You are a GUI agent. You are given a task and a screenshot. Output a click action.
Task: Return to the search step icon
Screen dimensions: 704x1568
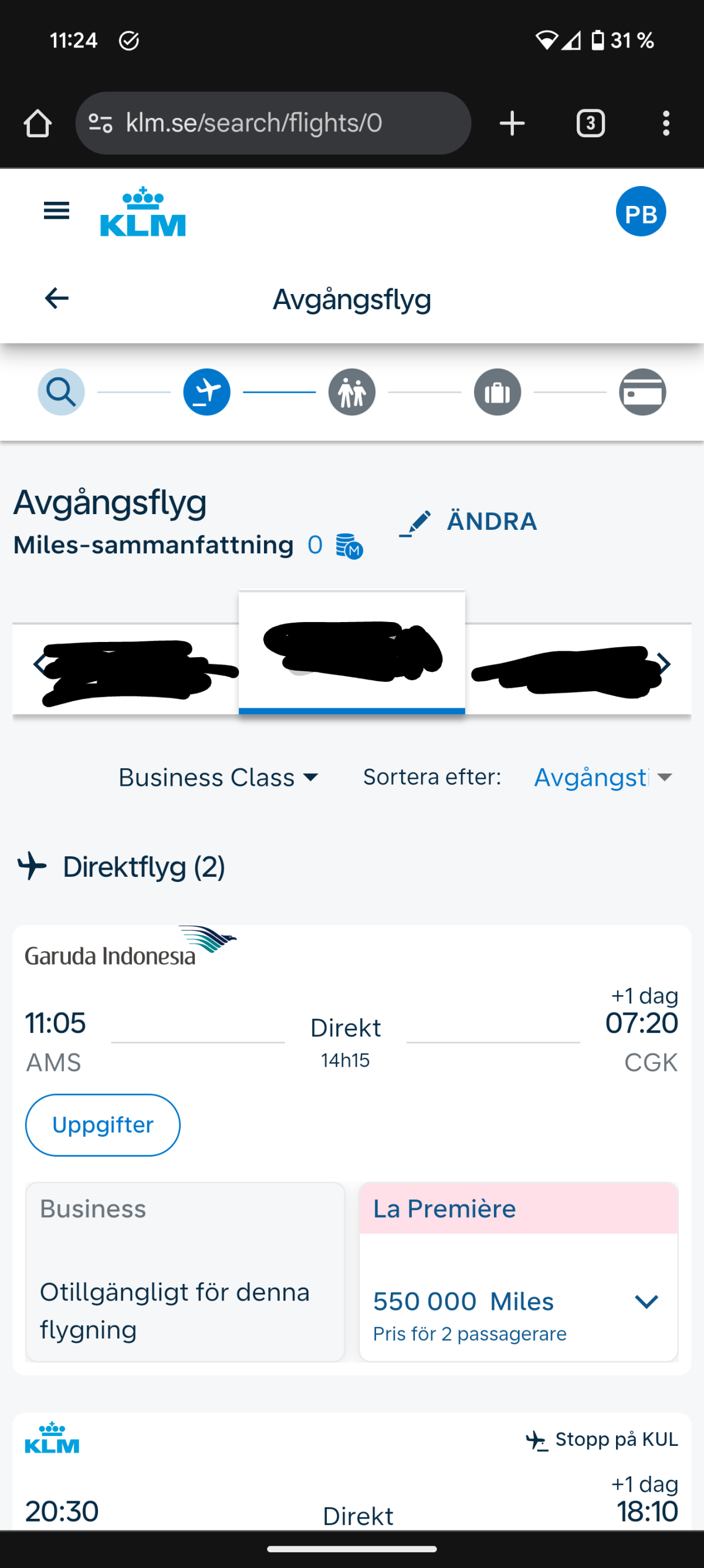(x=61, y=392)
